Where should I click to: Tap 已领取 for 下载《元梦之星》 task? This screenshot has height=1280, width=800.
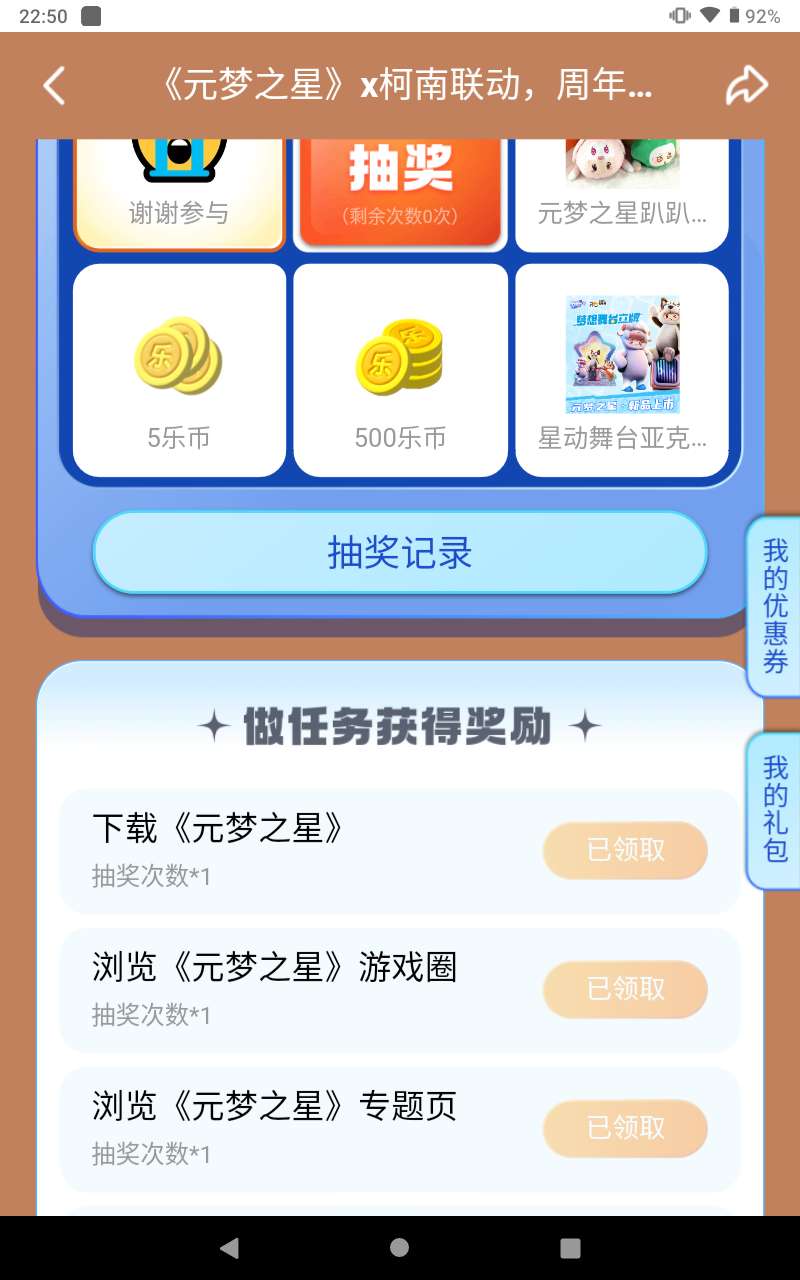625,850
